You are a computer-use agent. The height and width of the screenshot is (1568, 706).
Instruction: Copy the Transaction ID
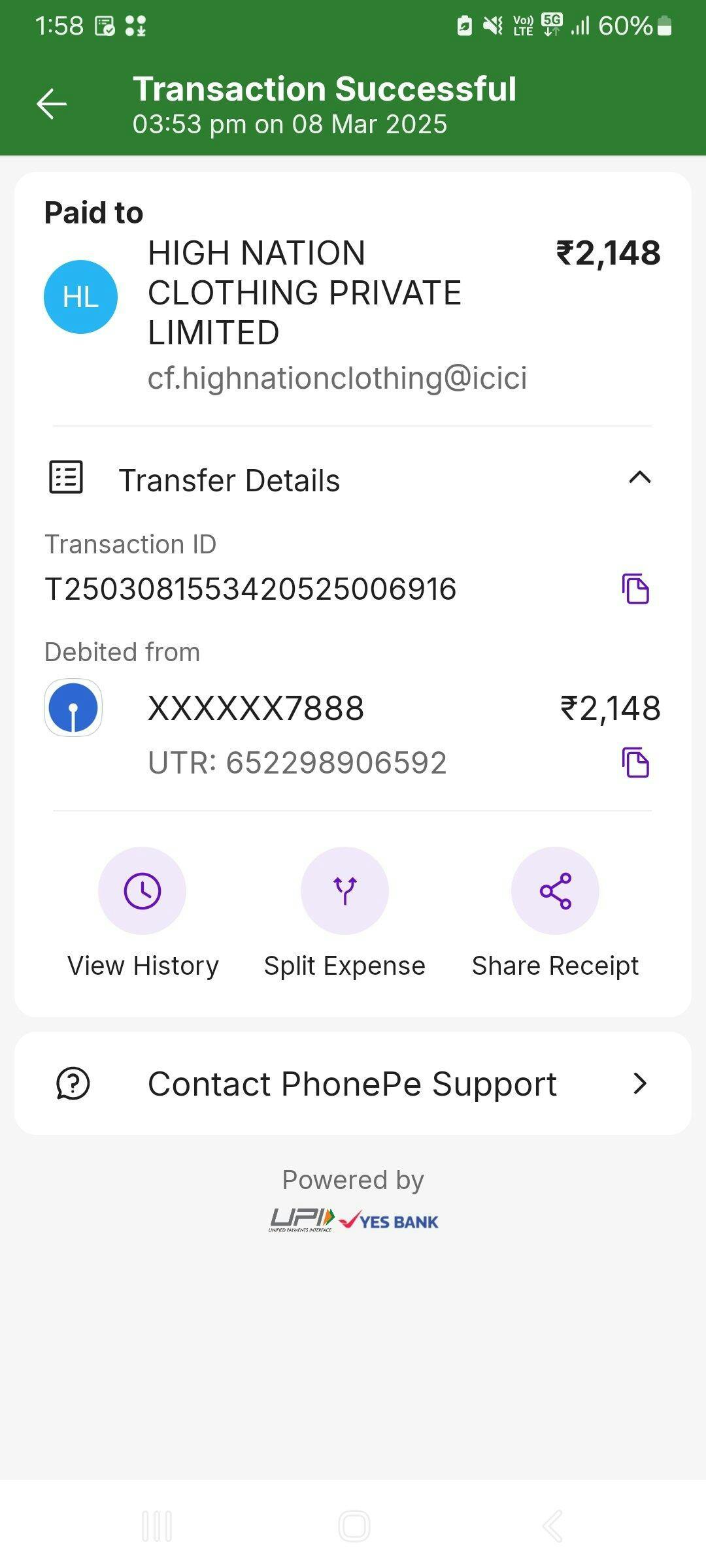click(x=635, y=589)
